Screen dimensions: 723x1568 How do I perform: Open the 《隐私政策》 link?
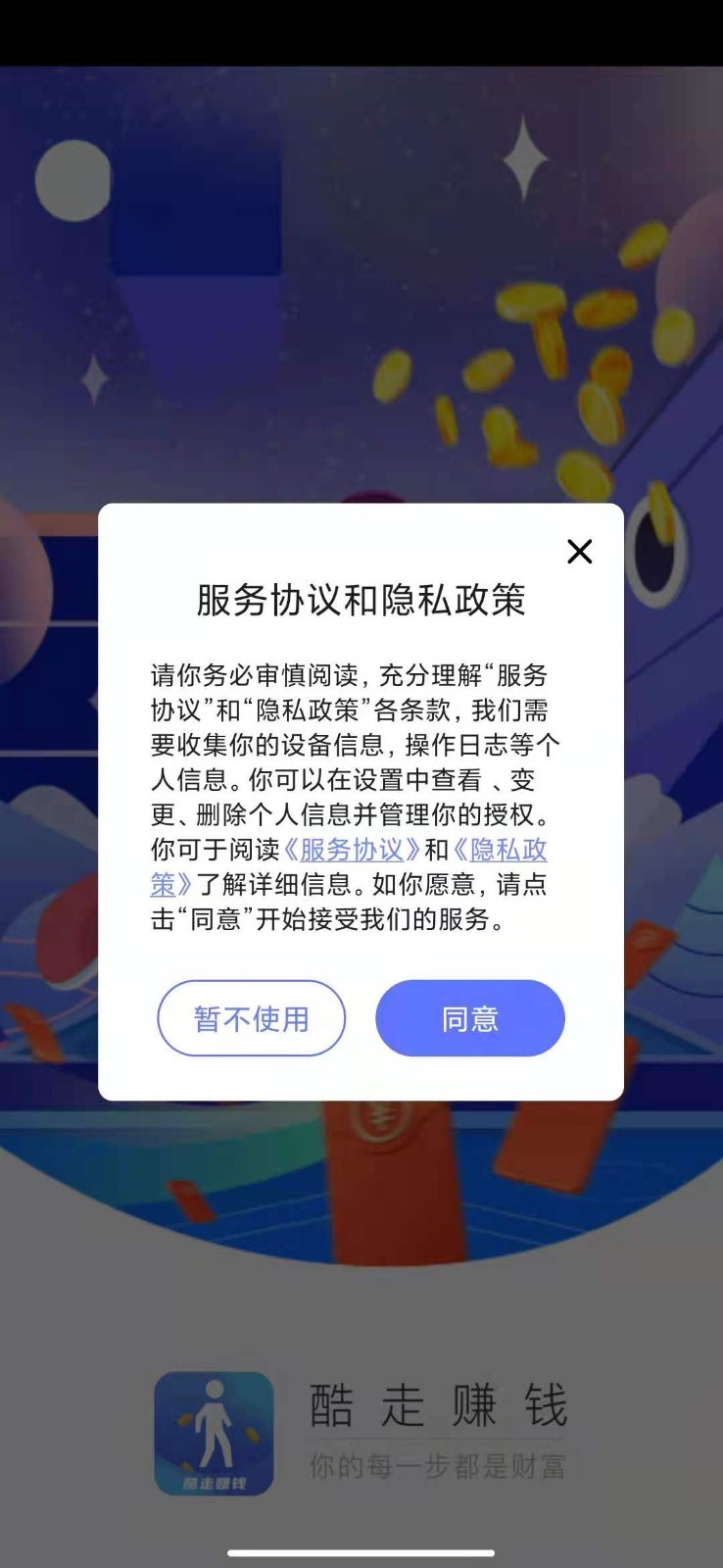point(500,850)
